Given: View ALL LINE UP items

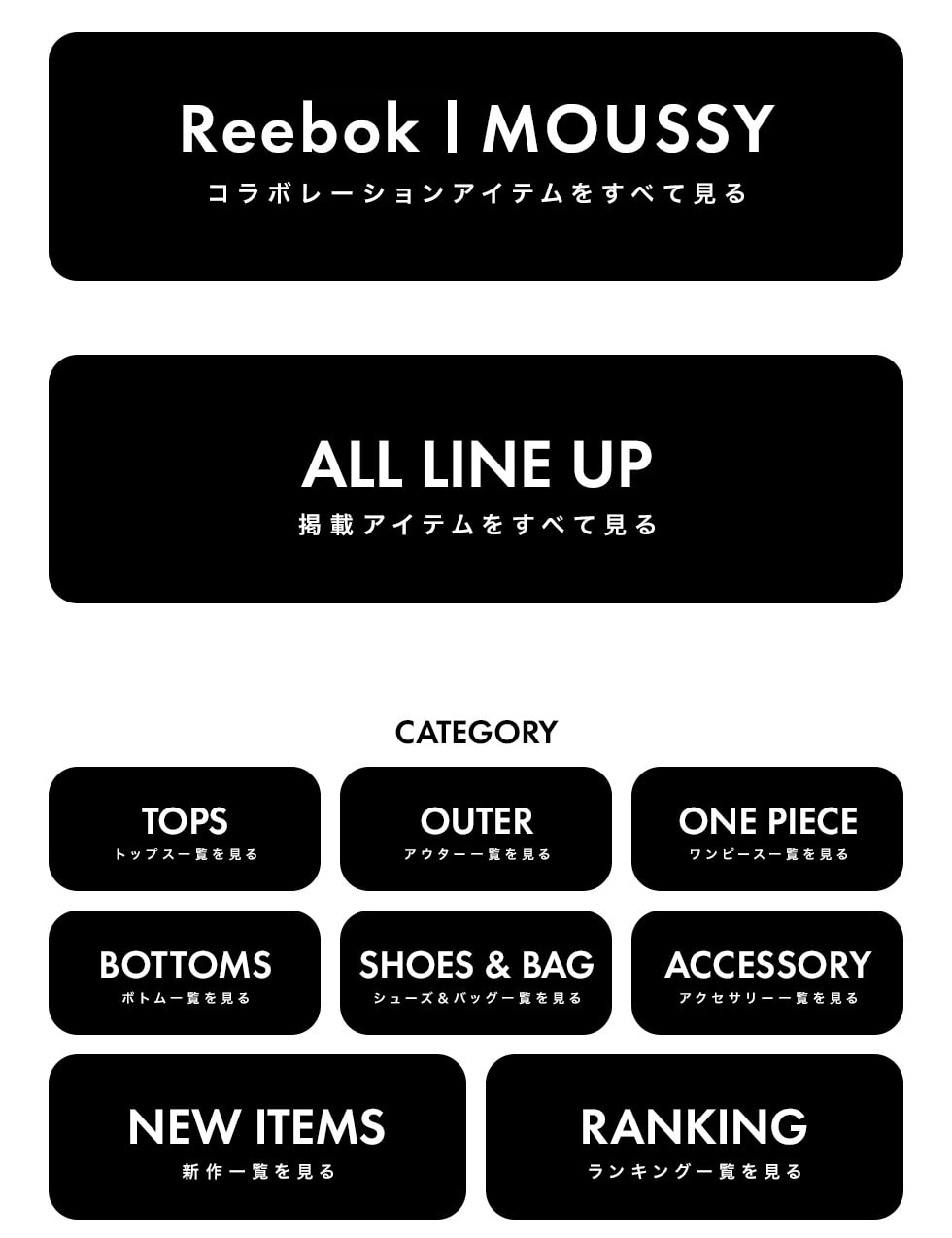Looking at the screenshot, I should tap(476, 479).
